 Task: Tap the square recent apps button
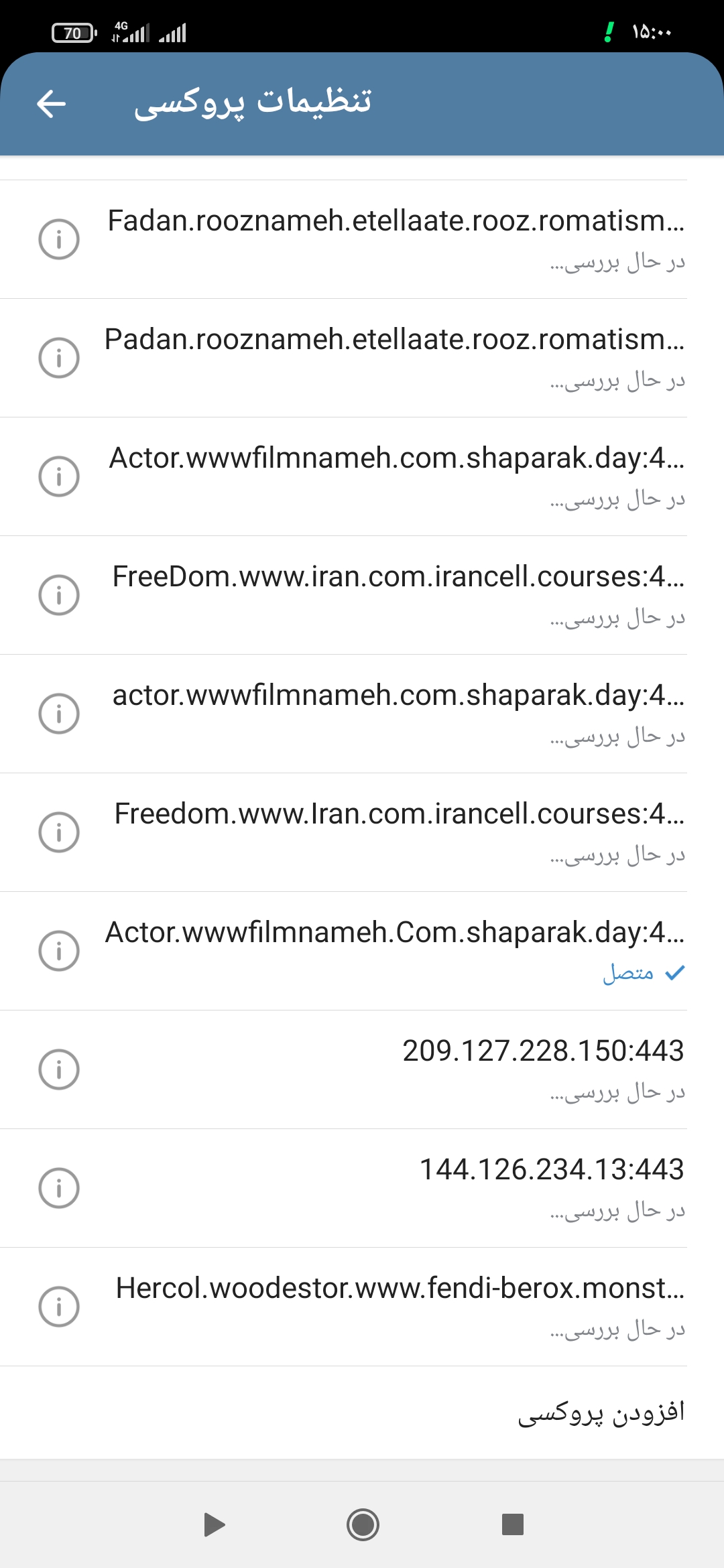512,1524
